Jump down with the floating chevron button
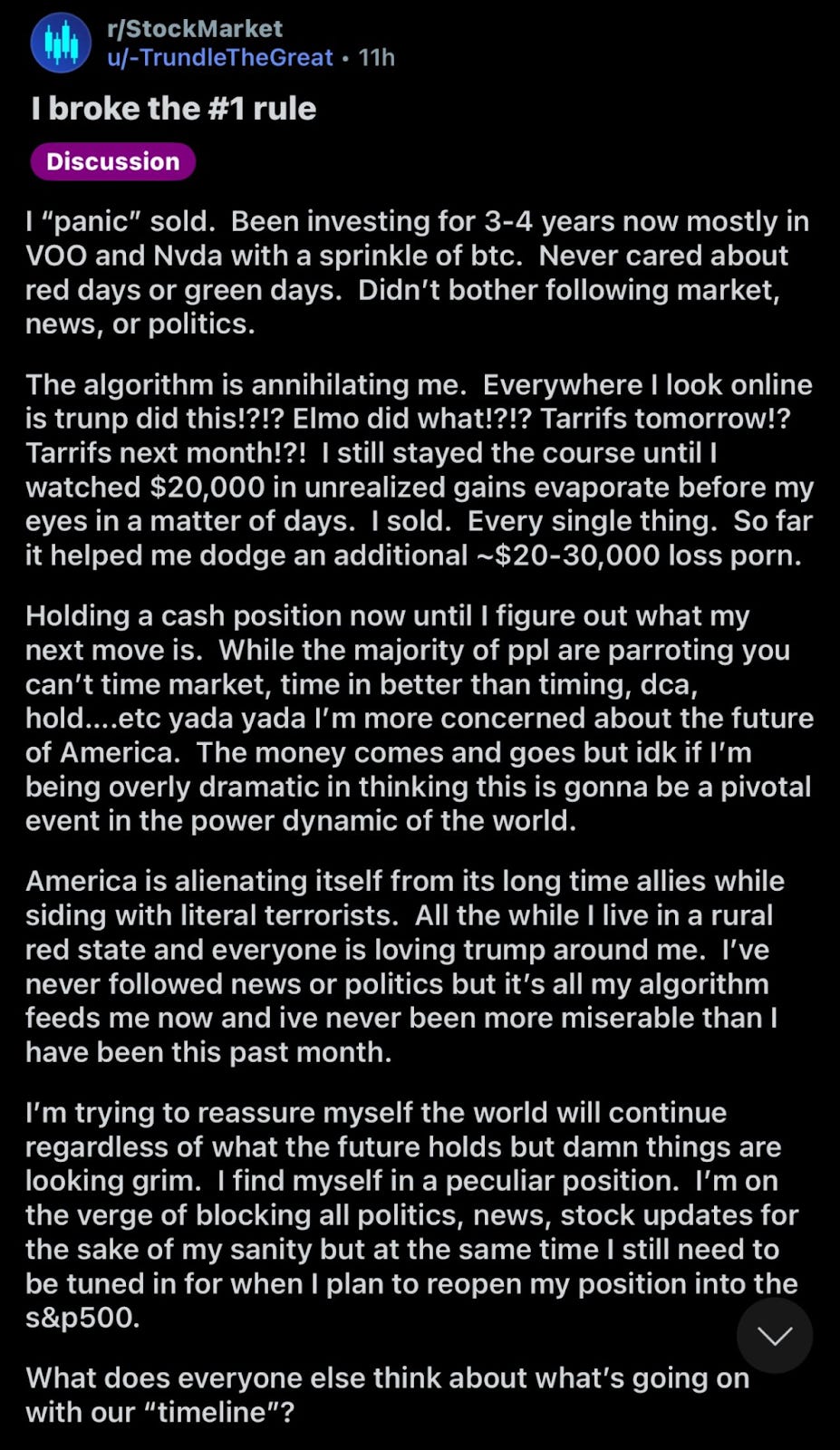840x1450 pixels. tap(774, 1335)
